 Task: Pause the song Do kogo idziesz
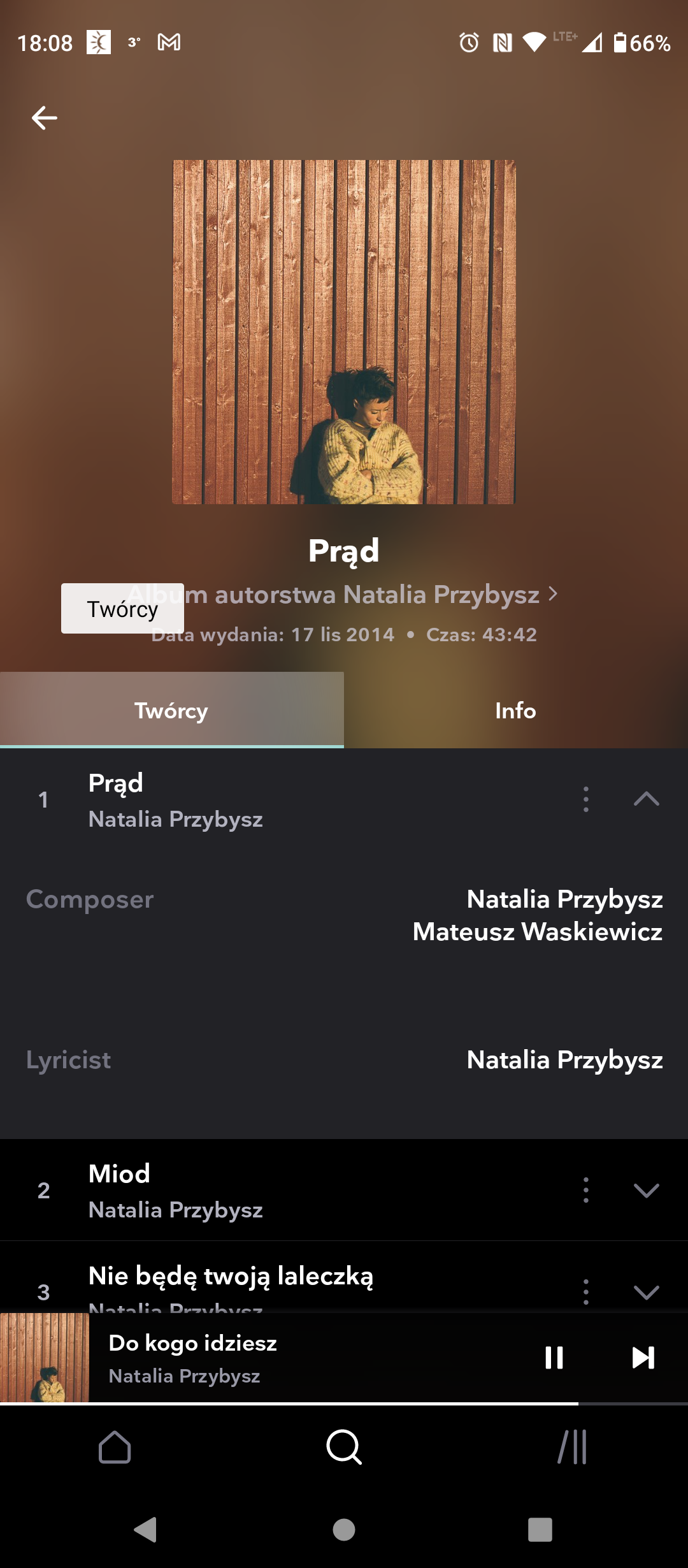pyautogui.click(x=554, y=1358)
